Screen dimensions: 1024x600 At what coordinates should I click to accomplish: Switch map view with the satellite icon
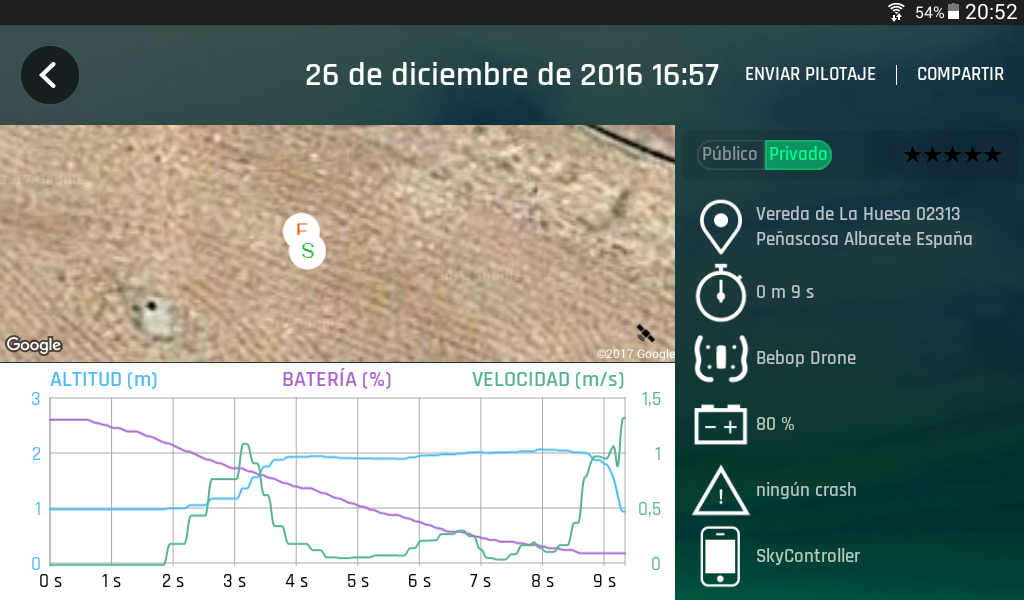coord(645,334)
